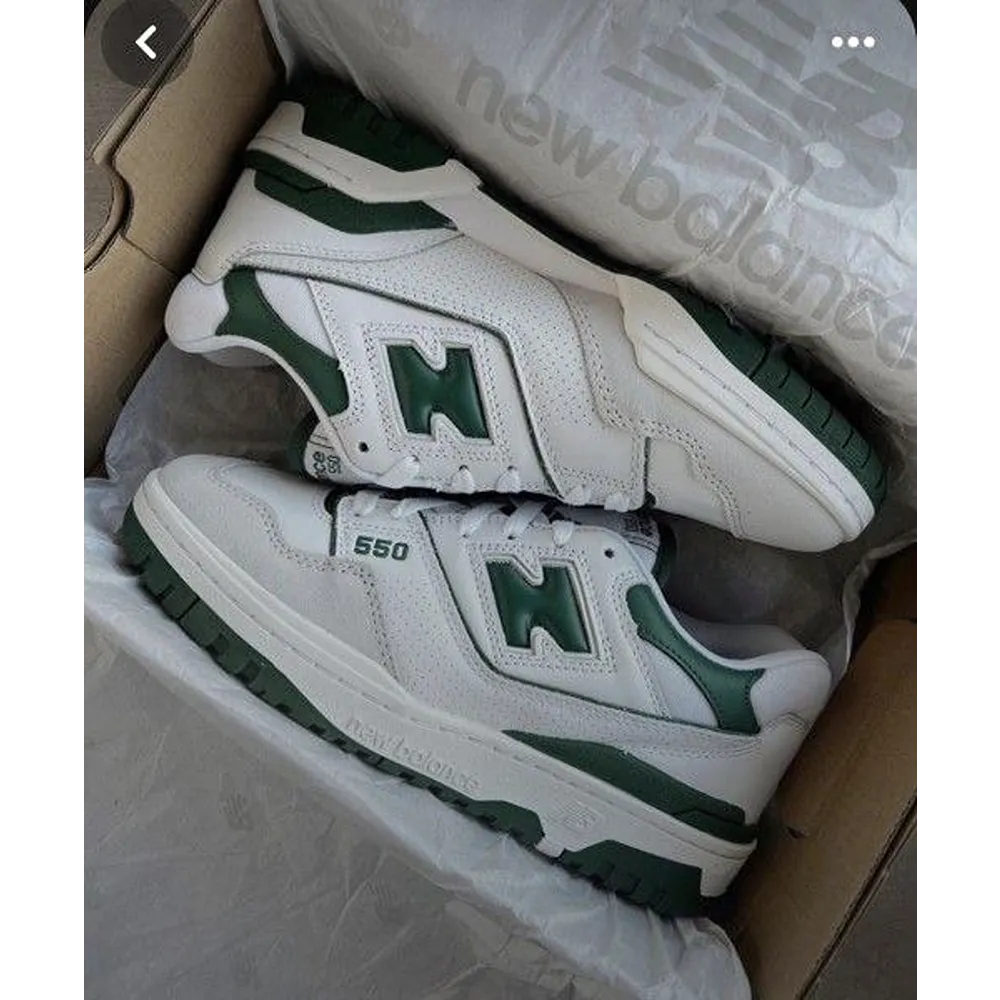Open the three-dot overflow menu
1000x1000 pixels.
[x=852, y=42]
